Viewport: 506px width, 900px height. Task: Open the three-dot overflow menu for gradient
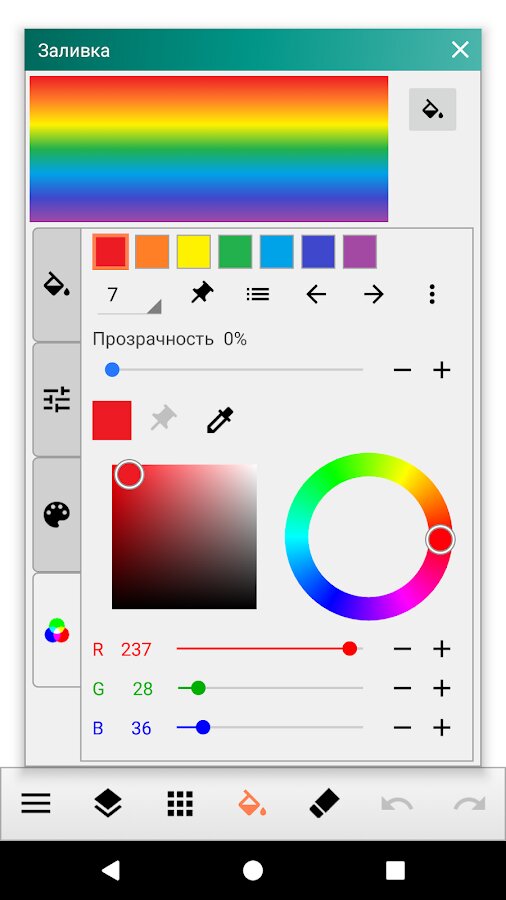point(432,294)
